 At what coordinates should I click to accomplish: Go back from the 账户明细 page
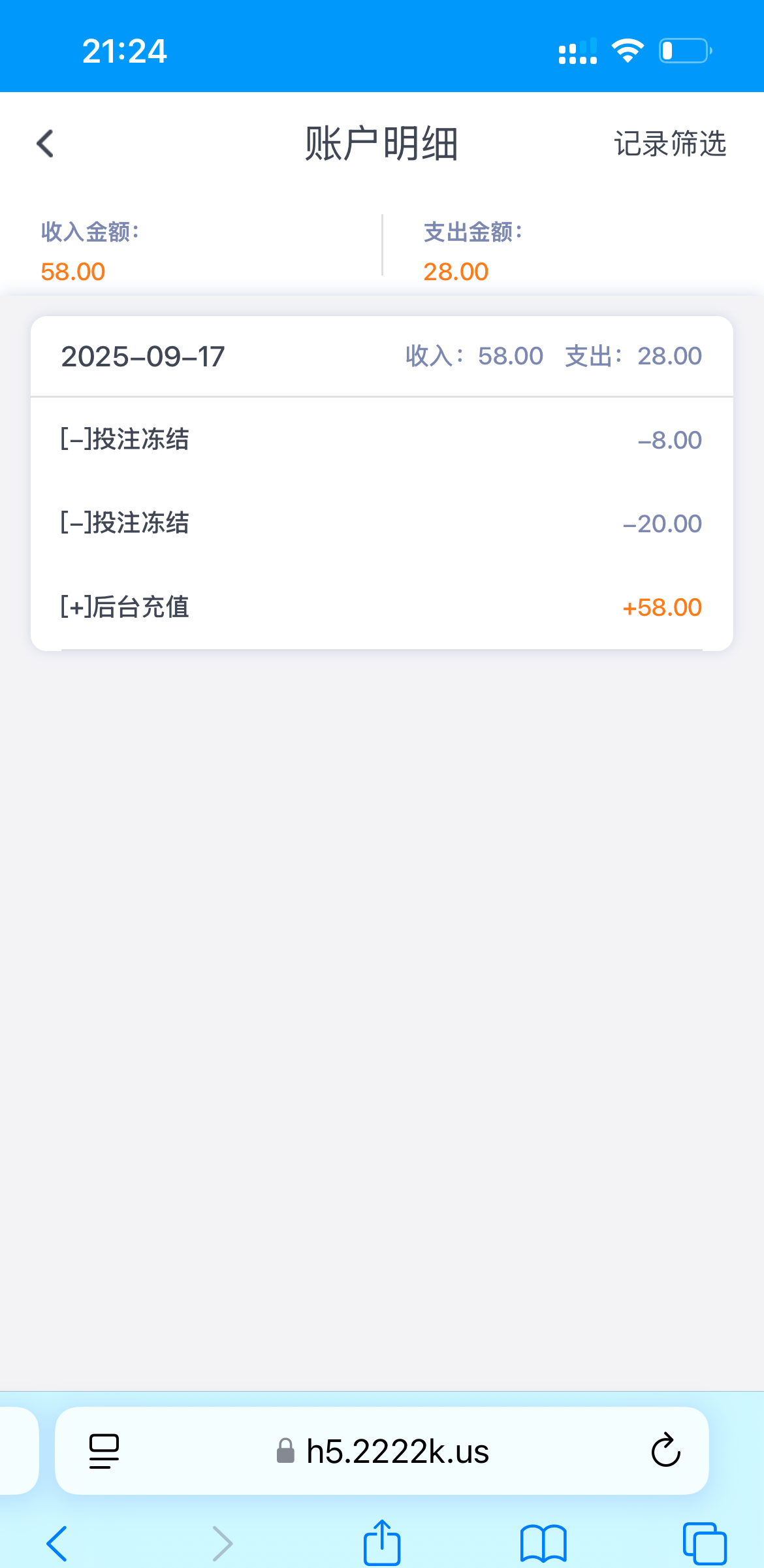coord(45,144)
